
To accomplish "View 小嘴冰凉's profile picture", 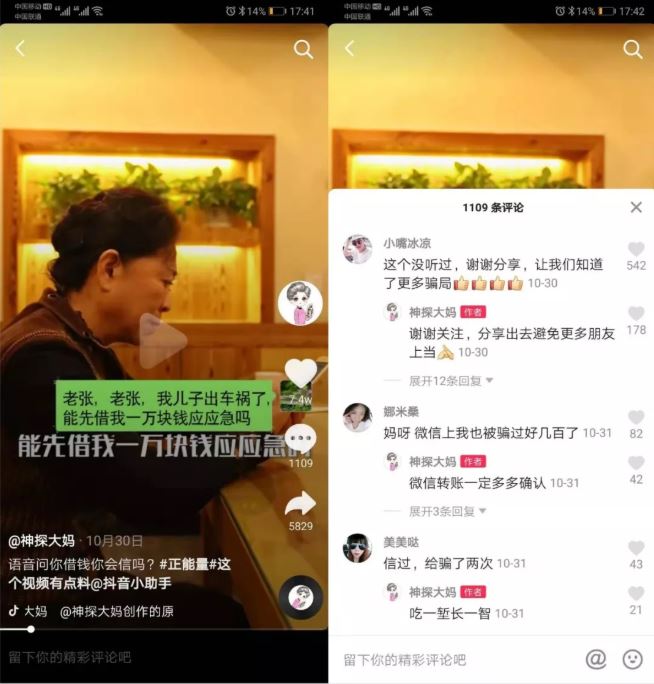I will [x=357, y=249].
